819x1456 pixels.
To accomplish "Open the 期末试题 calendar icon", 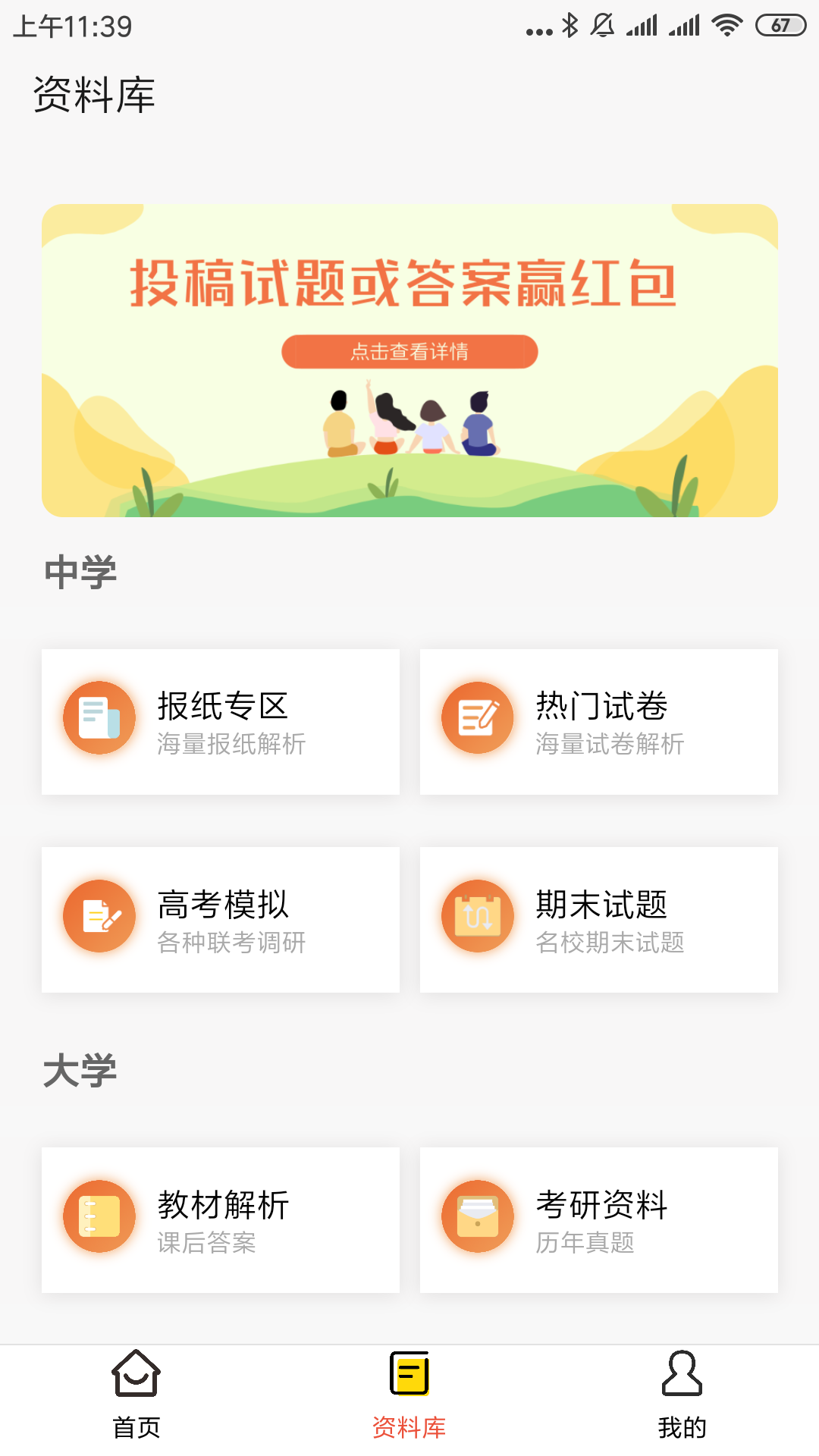I will 476,915.
